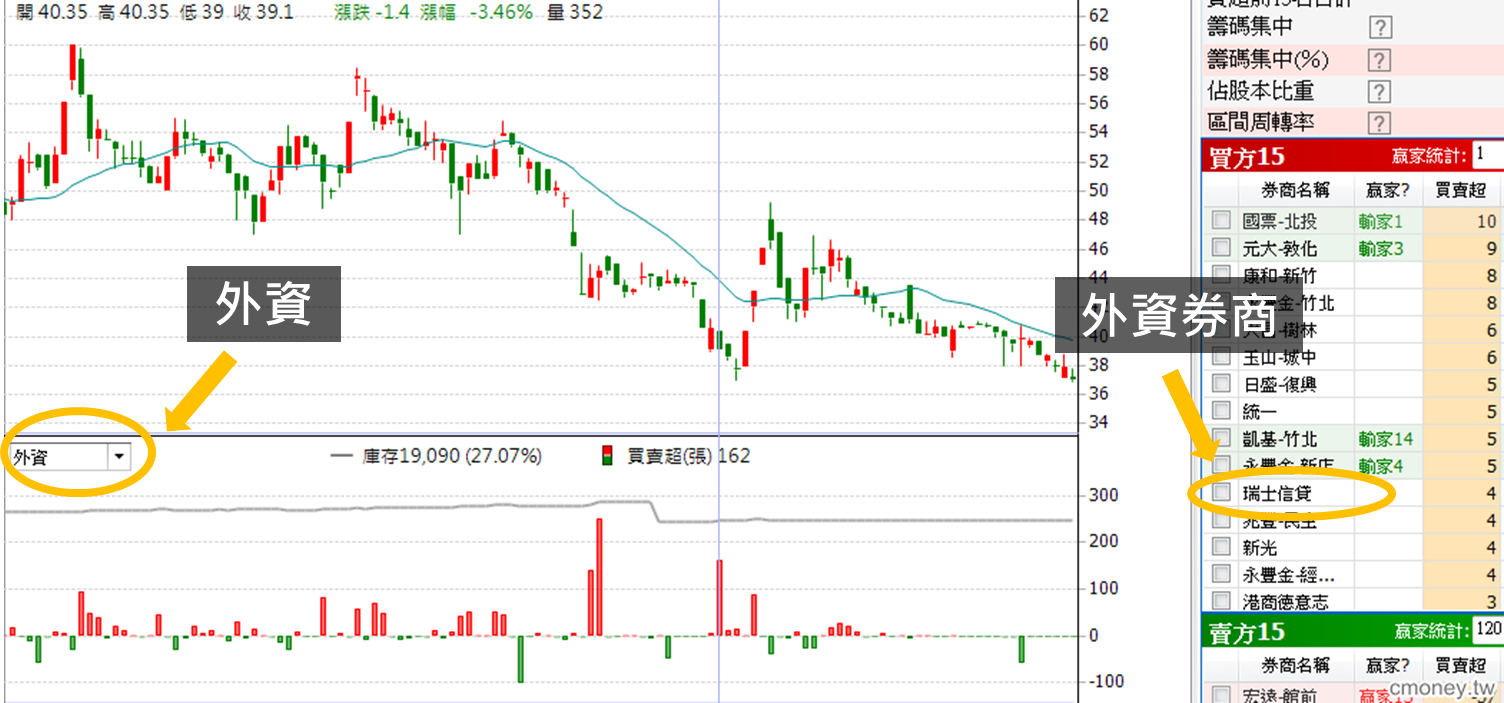The image size is (1504, 703).
Task: Open the help icon for 區間周轉率
Action: tap(1379, 123)
